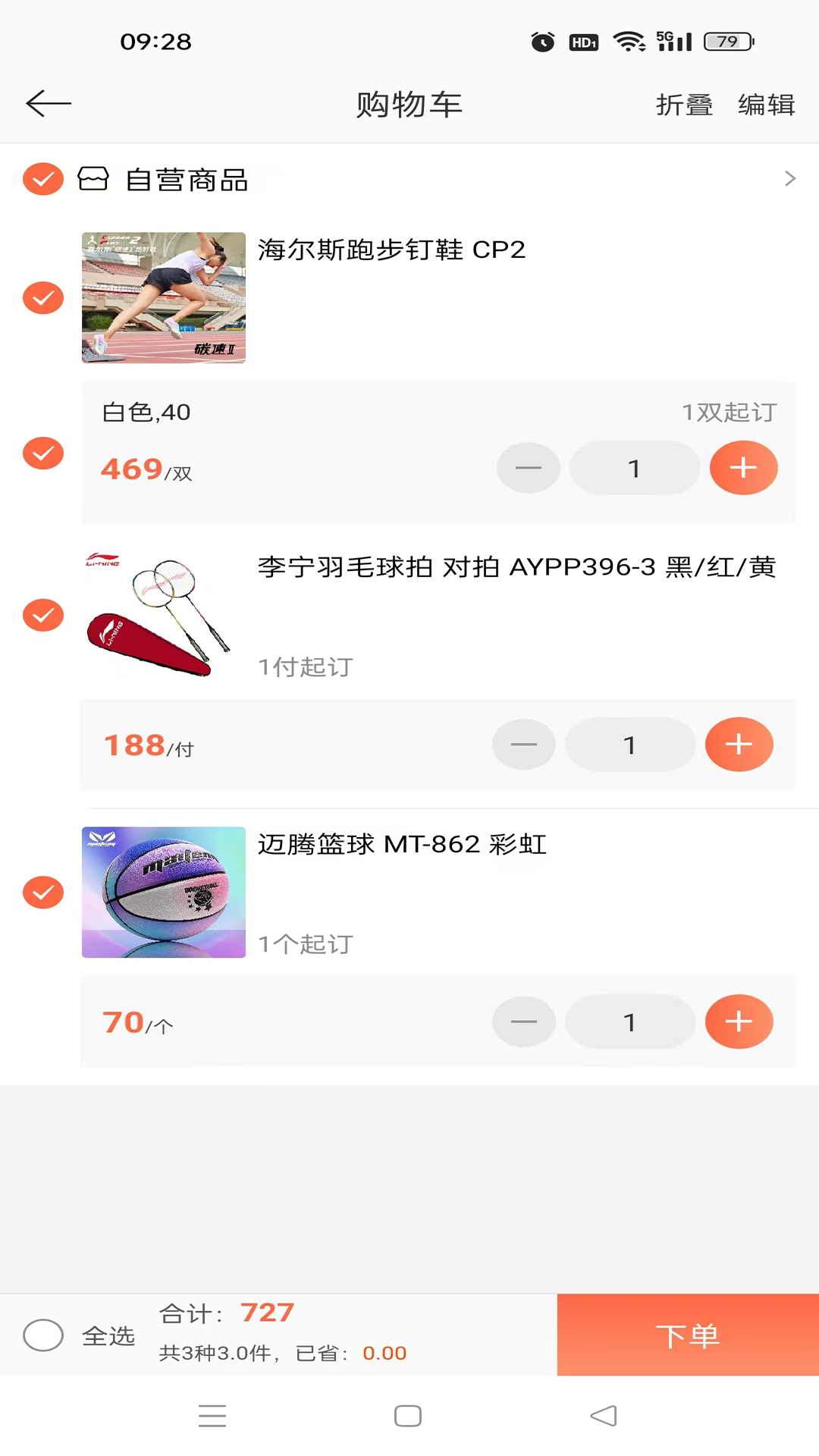The image size is (819, 1456).
Task: Tap the plus icon for 迈腾篮球
Action: pyautogui.click(x=739, y=1021)
